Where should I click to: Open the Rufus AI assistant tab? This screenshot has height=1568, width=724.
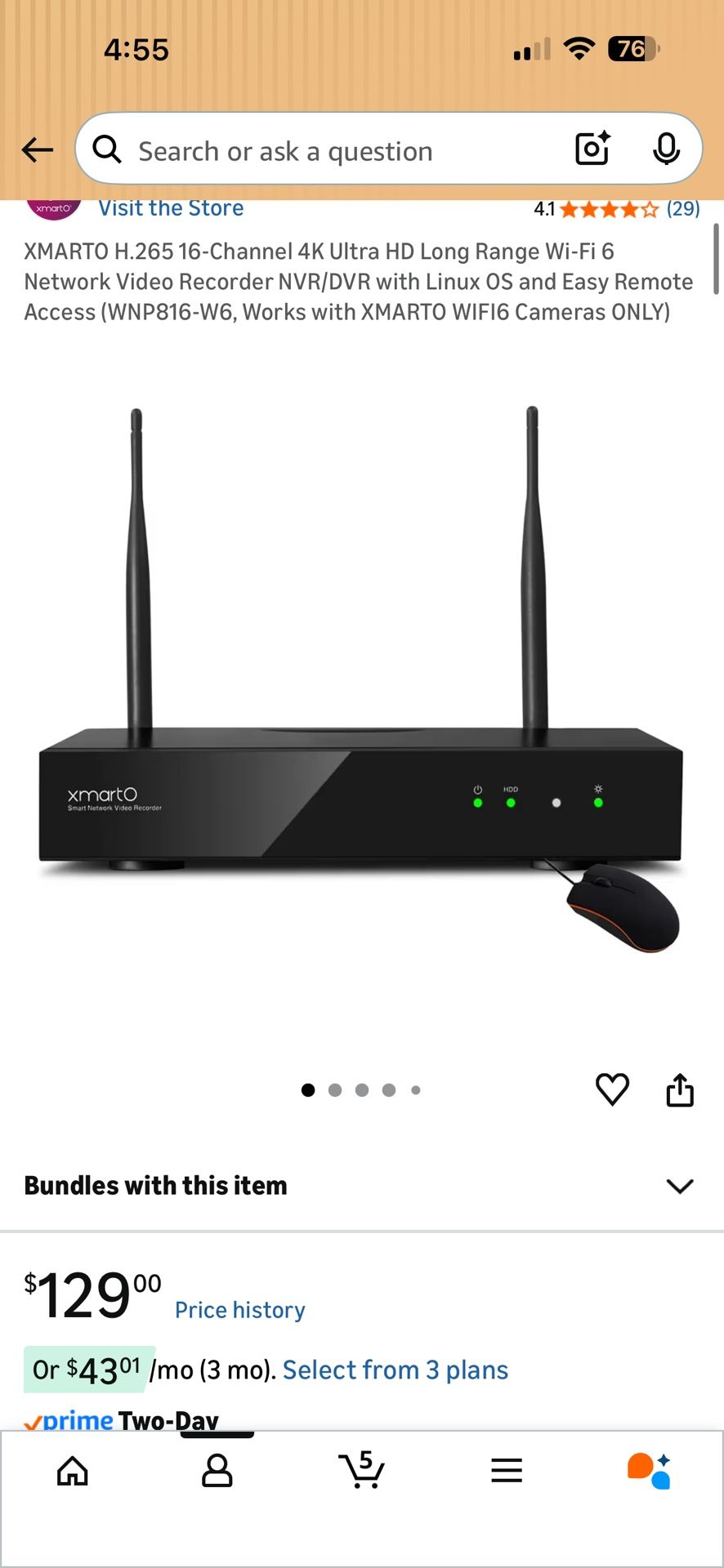pos(650,1471)
